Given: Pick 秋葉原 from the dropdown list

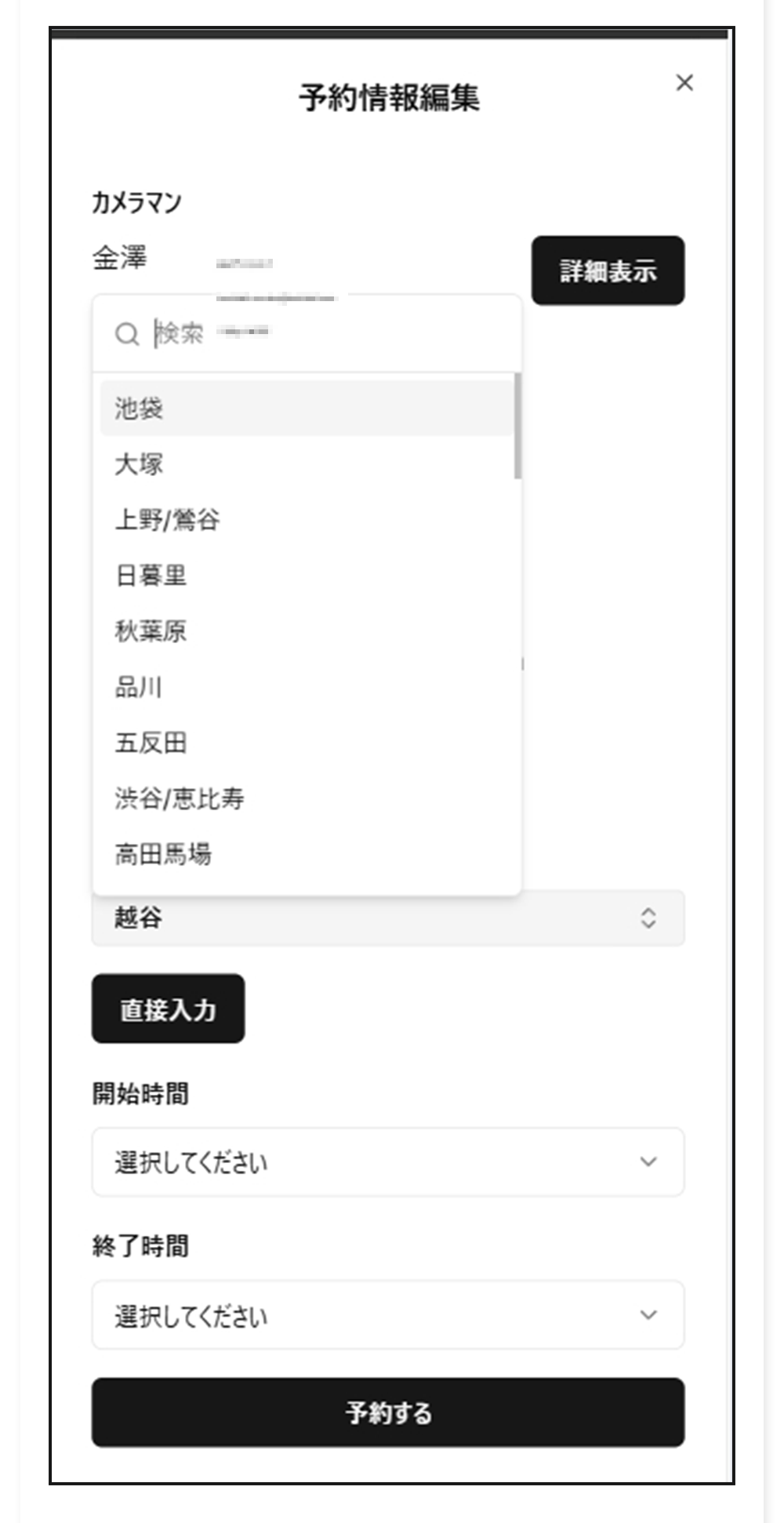Looking at the screenshot, I should (306, 631).
